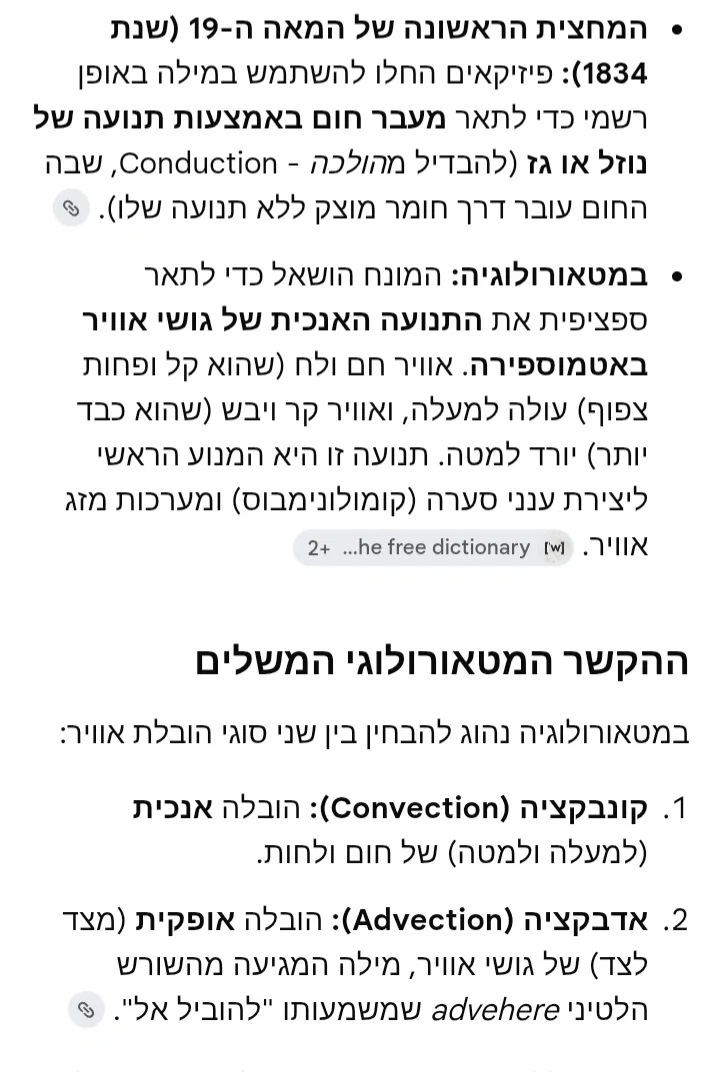
Task: Open the source link after the advehere sentence
Action: pyautogui.click(x=86, y=1009)
